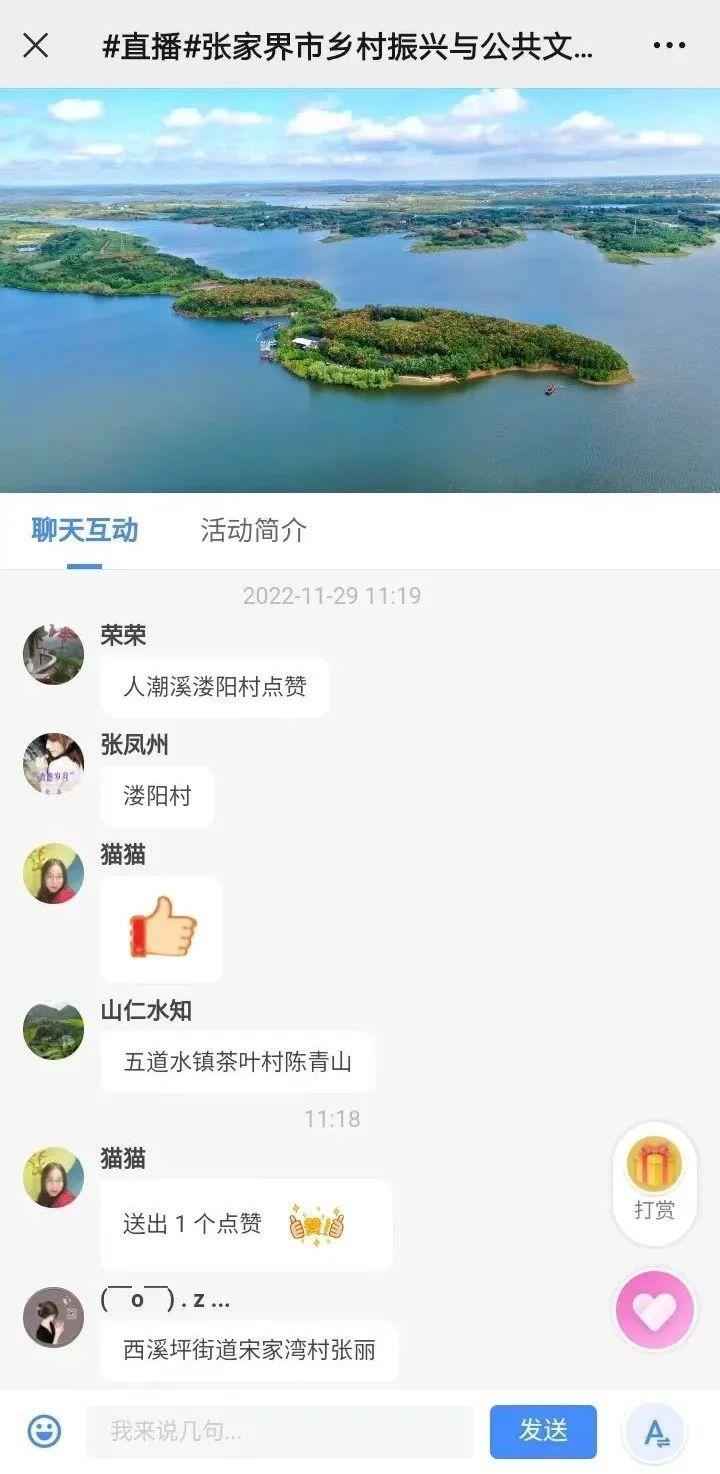Image resolution: width=720 pixels, height=1474 pixels.
Task: Switch to the 活动简介 tab
Action: 253,530
